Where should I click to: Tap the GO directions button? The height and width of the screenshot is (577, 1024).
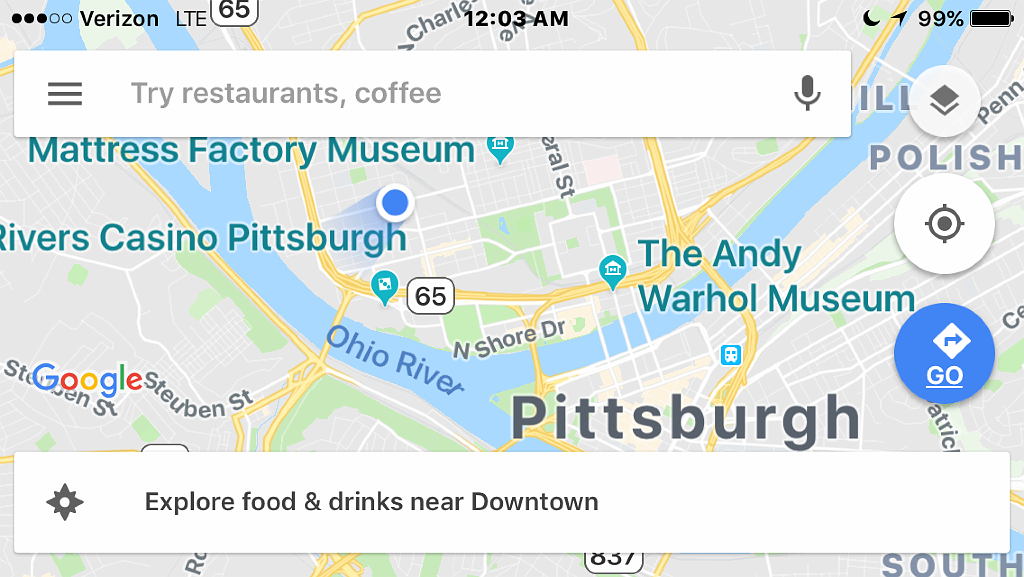pos(944,353)
